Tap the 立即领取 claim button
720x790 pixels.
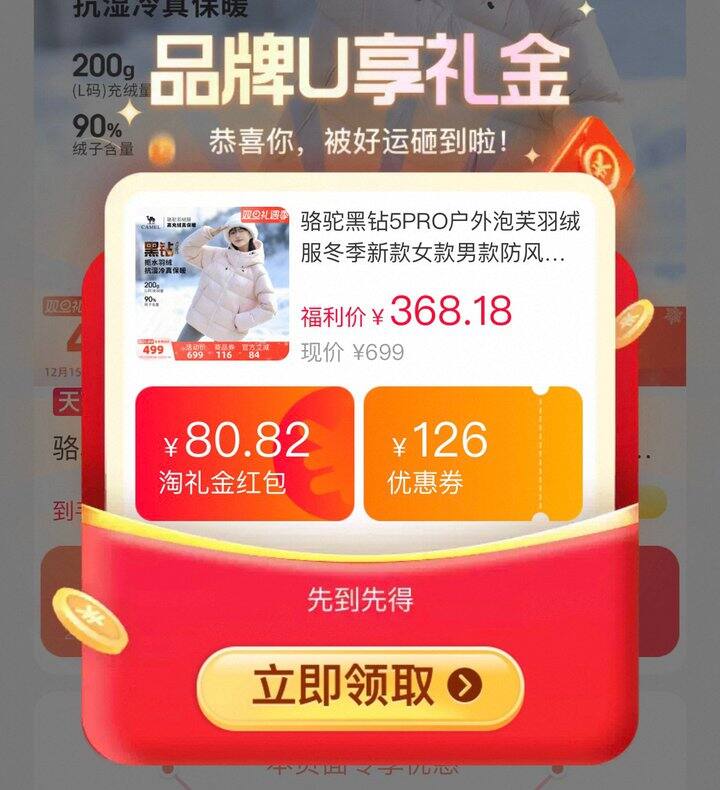point(360,687)
